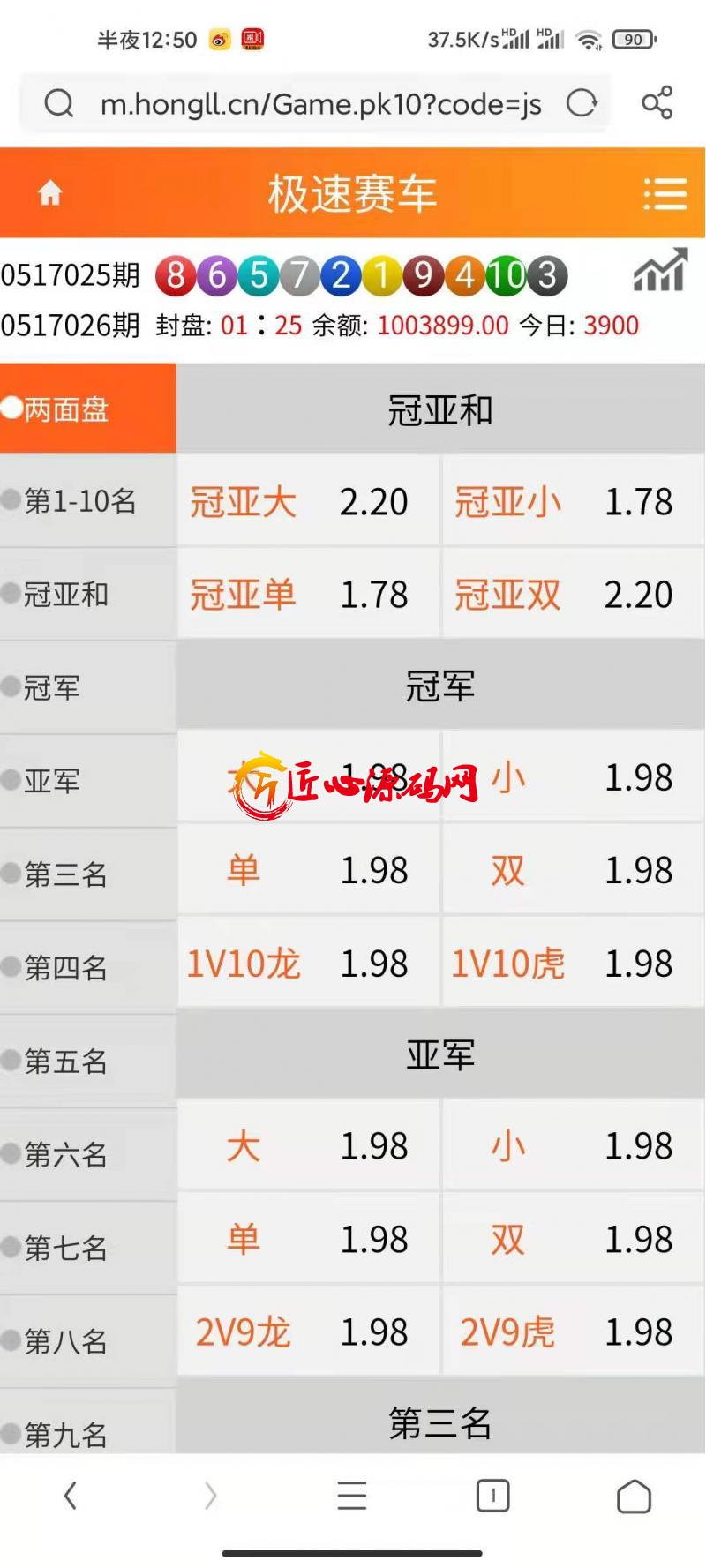The height and width of the screenshot is (1568, 706).
Task: Open the trend chart icon
Action: (660, 269)
